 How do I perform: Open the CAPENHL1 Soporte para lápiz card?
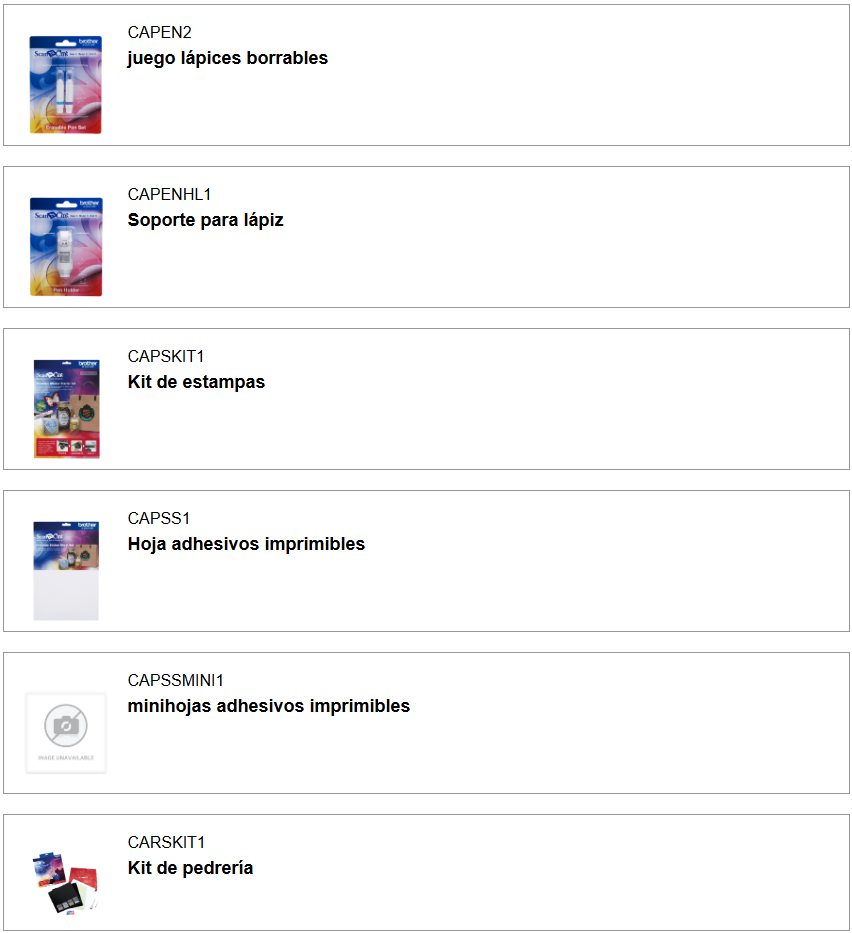coord(205,220)
